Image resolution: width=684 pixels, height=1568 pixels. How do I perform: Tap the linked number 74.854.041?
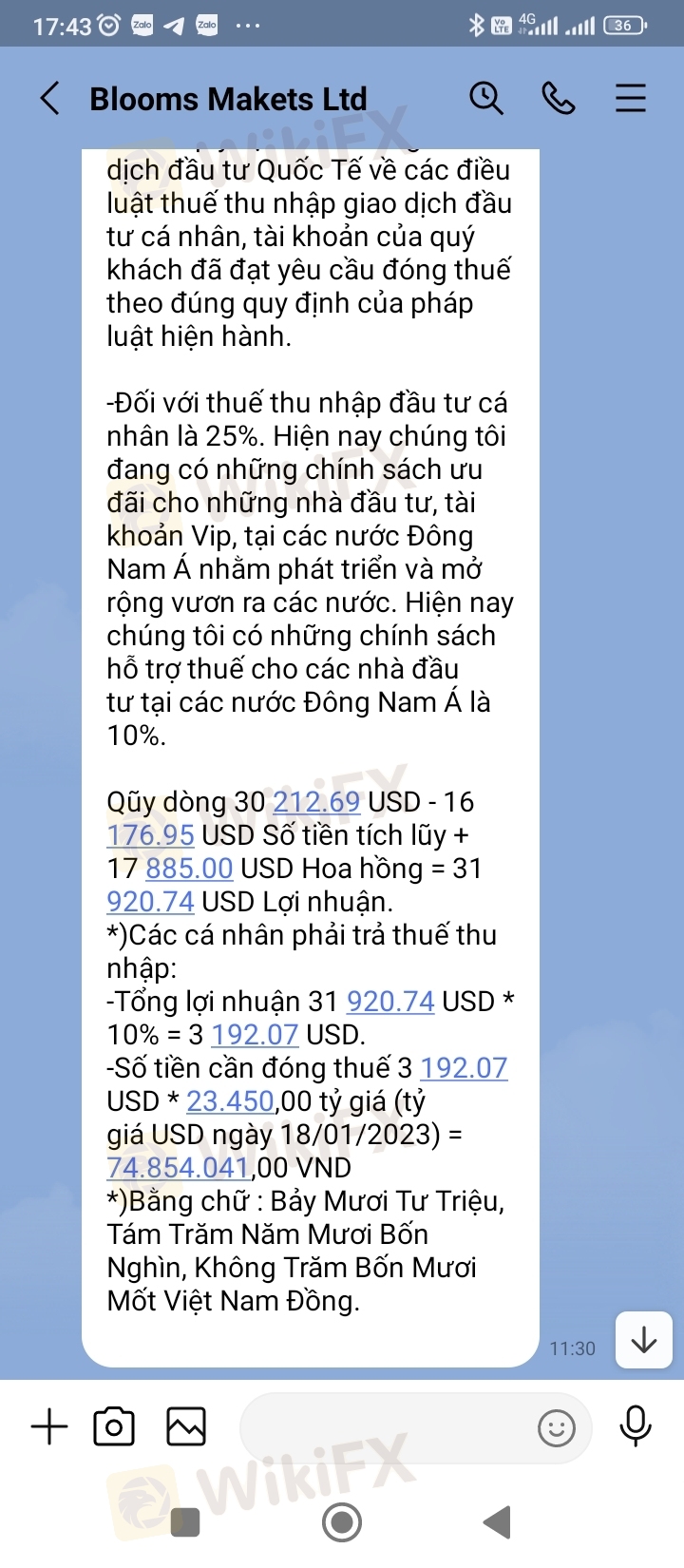click(179, 1168)
